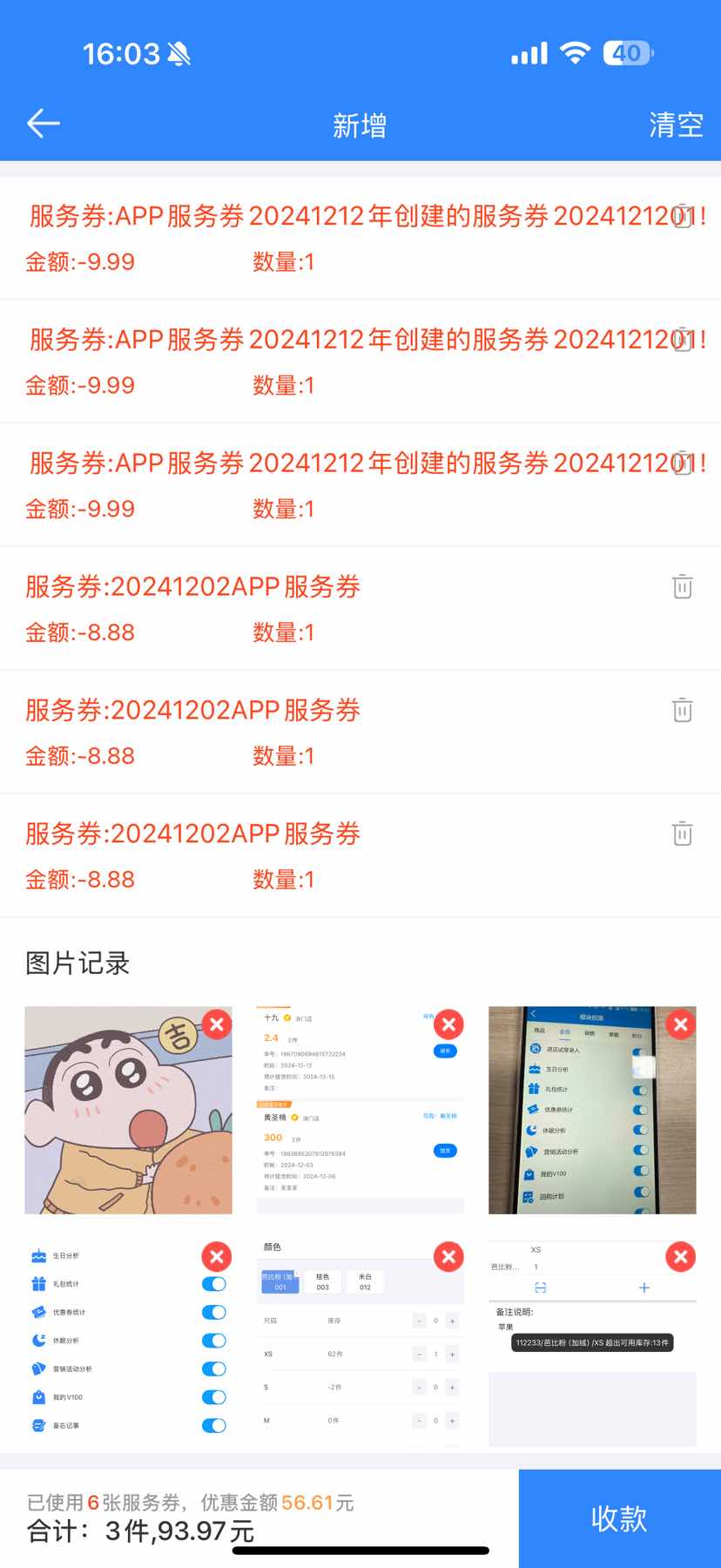721x1568 pixels.
Task: Tap 清空 to clear the list
Action: (676, 125)
